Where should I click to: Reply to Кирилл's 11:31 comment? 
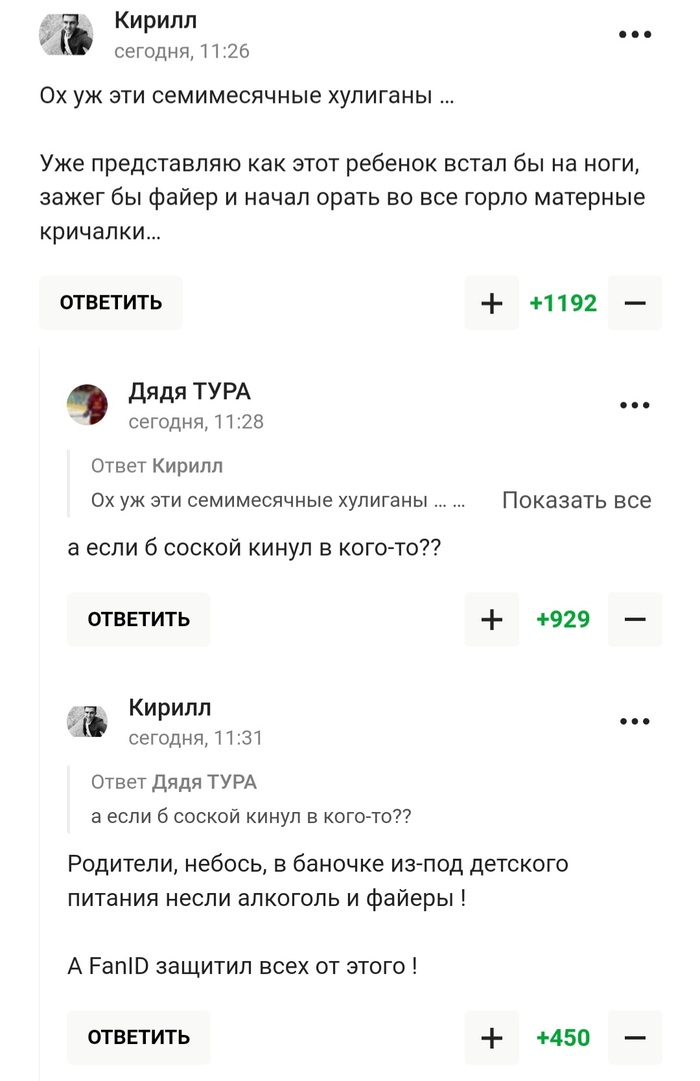(139, 1037)
